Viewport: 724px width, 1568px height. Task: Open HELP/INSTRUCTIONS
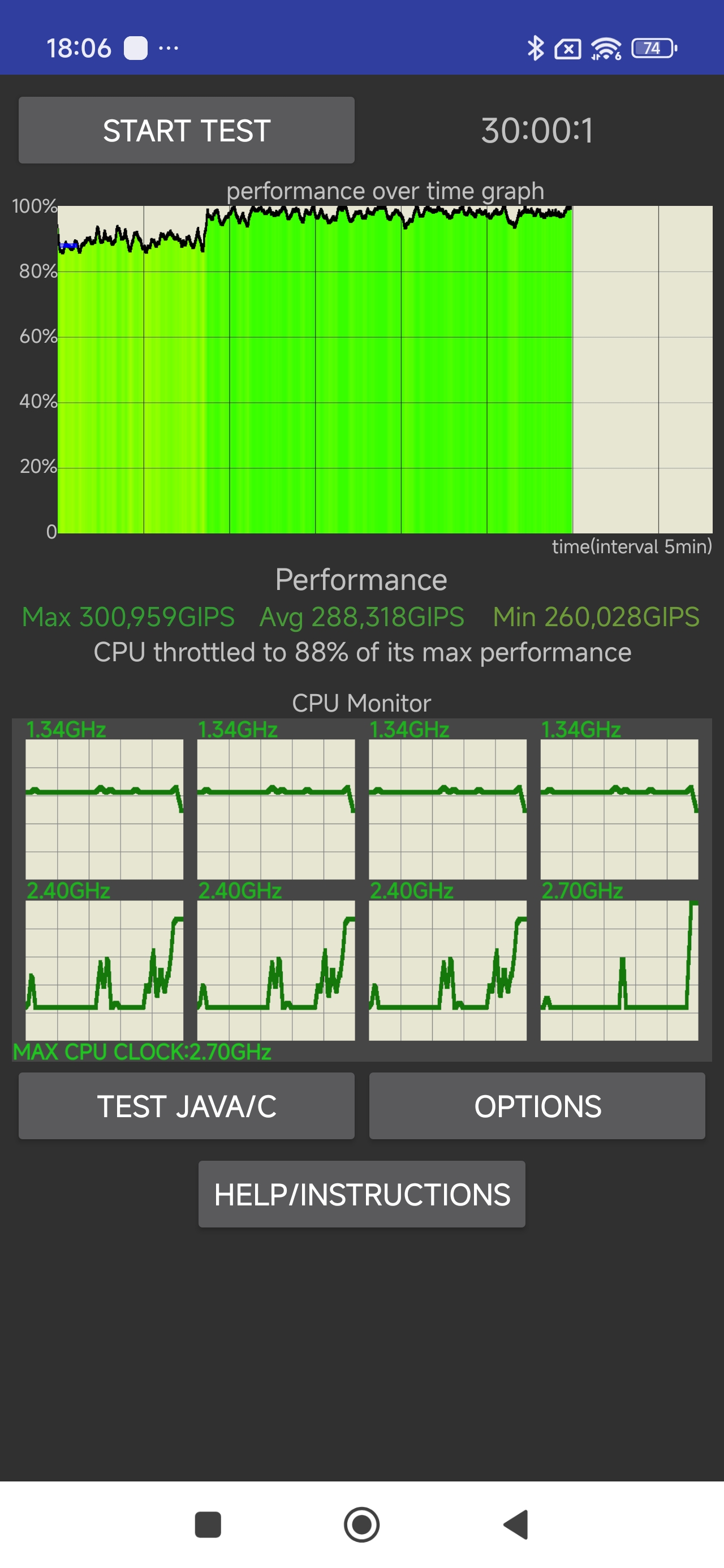tap(361, 1194)
